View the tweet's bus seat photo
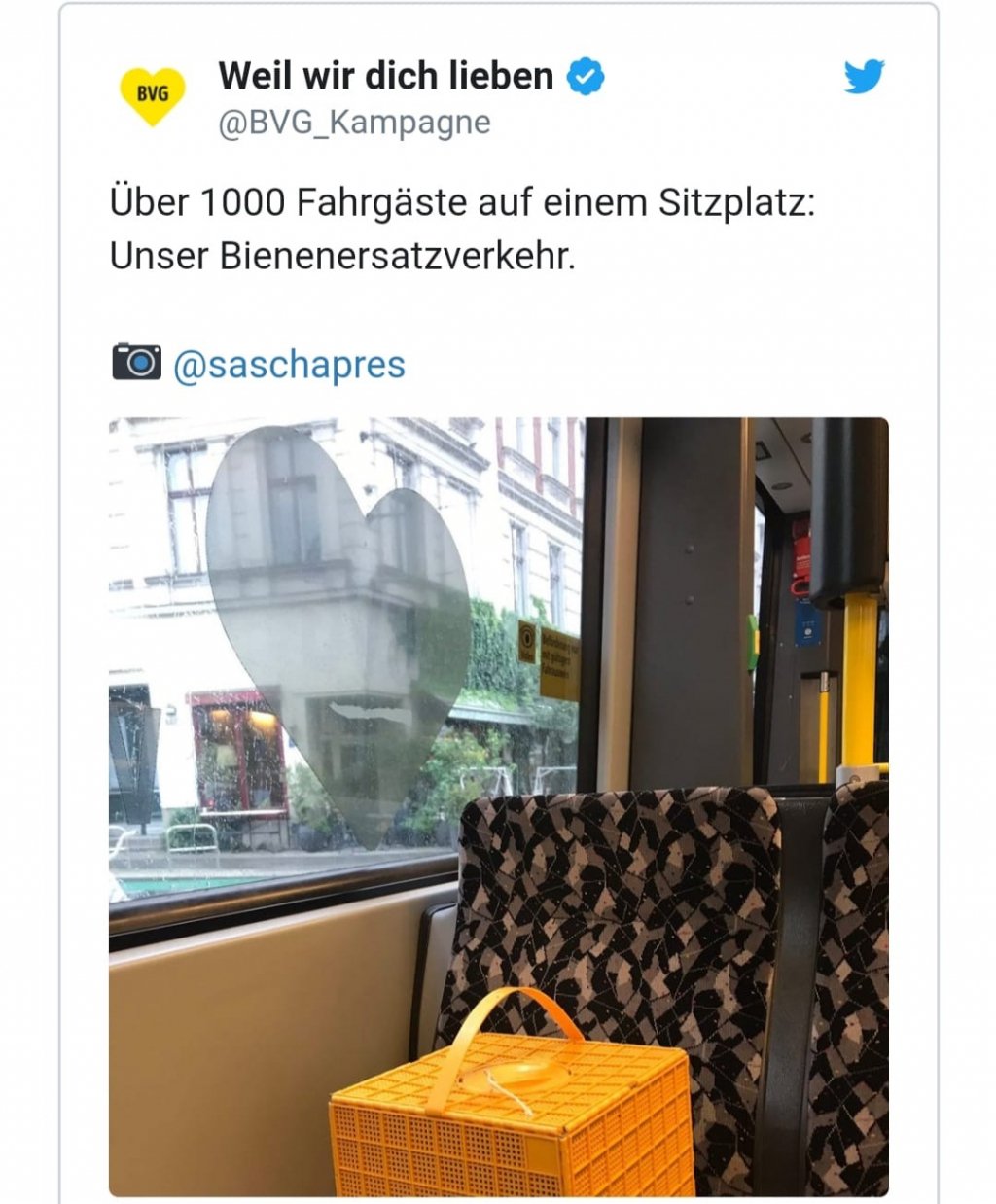 tap(498, 807)
